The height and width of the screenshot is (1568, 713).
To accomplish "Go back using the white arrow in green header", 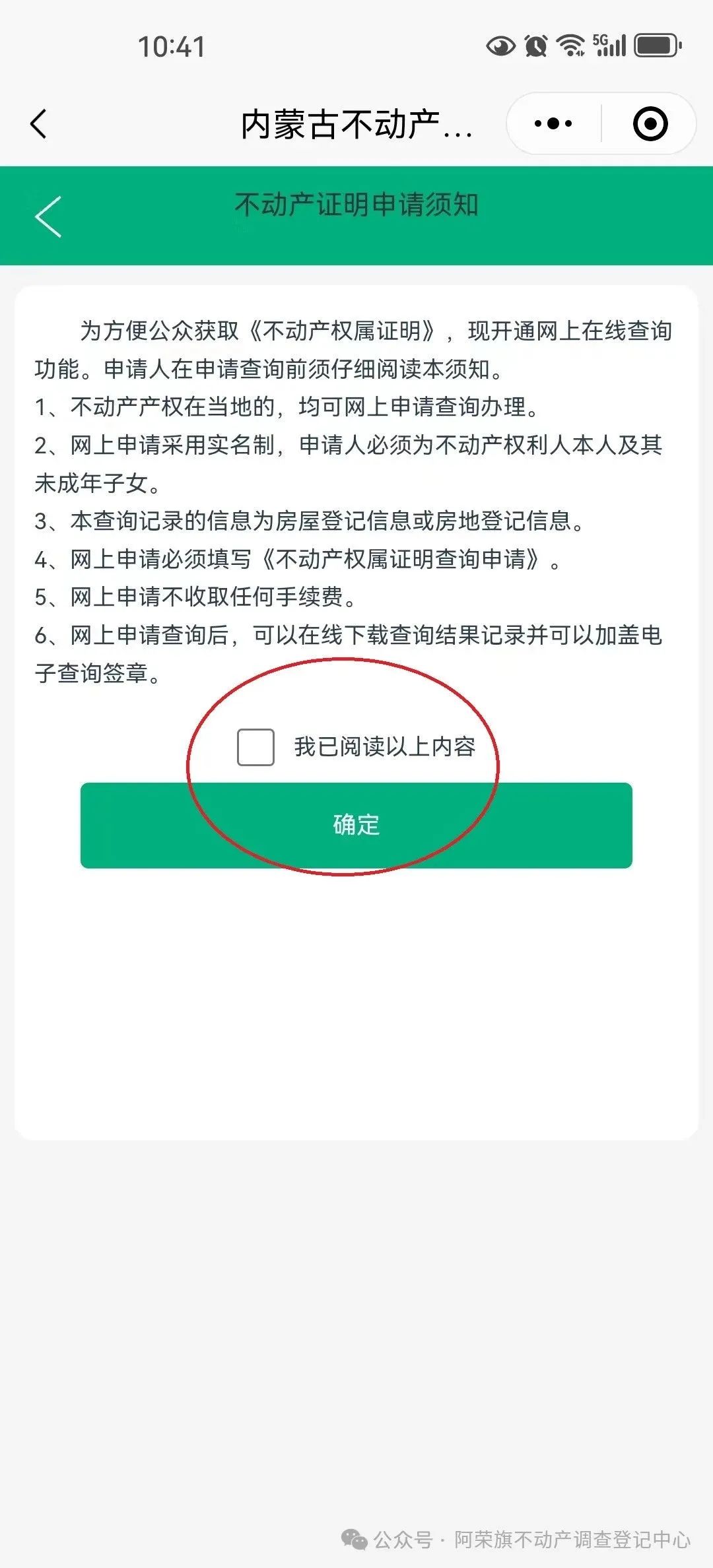I will pyautogui.click(x=48, y=216).
